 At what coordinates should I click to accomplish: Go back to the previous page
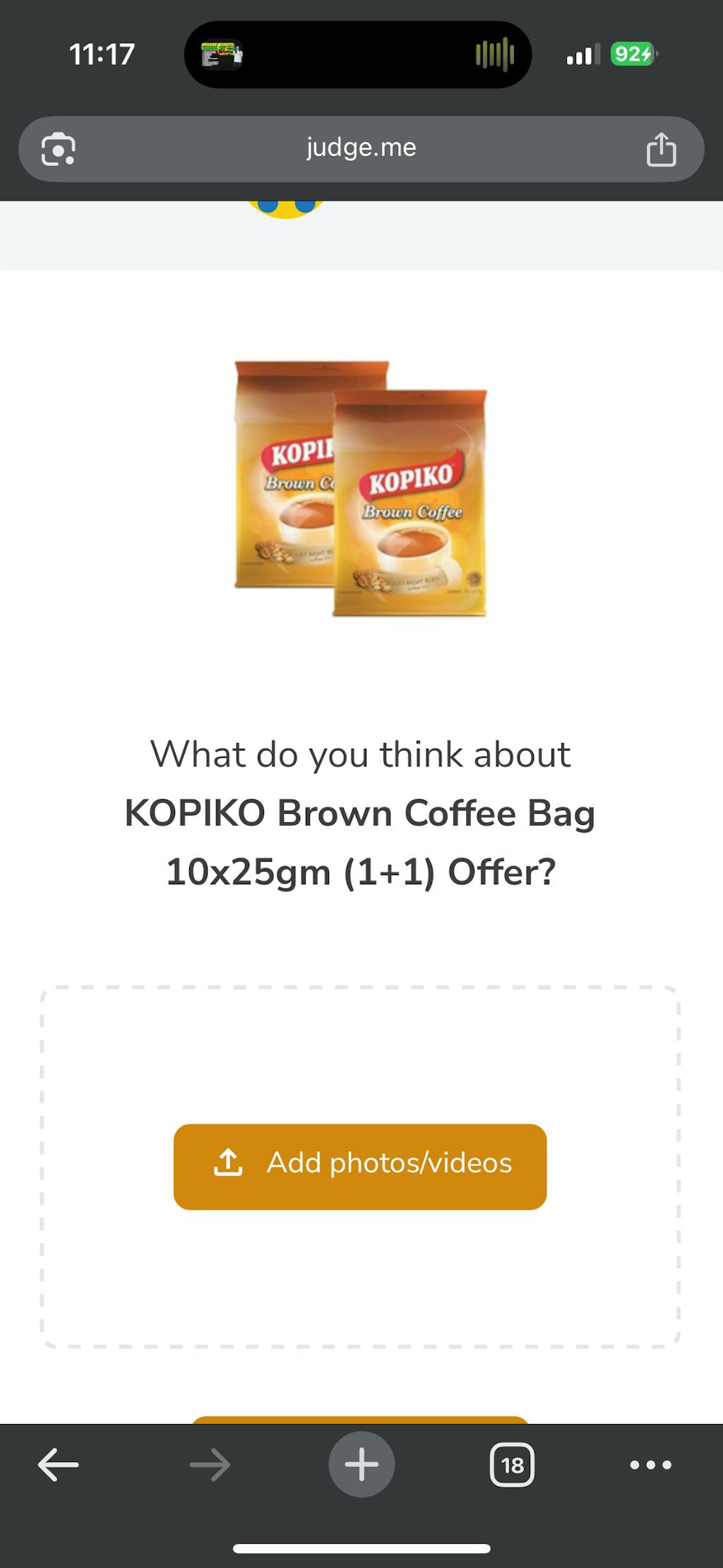coord(58,1464)
